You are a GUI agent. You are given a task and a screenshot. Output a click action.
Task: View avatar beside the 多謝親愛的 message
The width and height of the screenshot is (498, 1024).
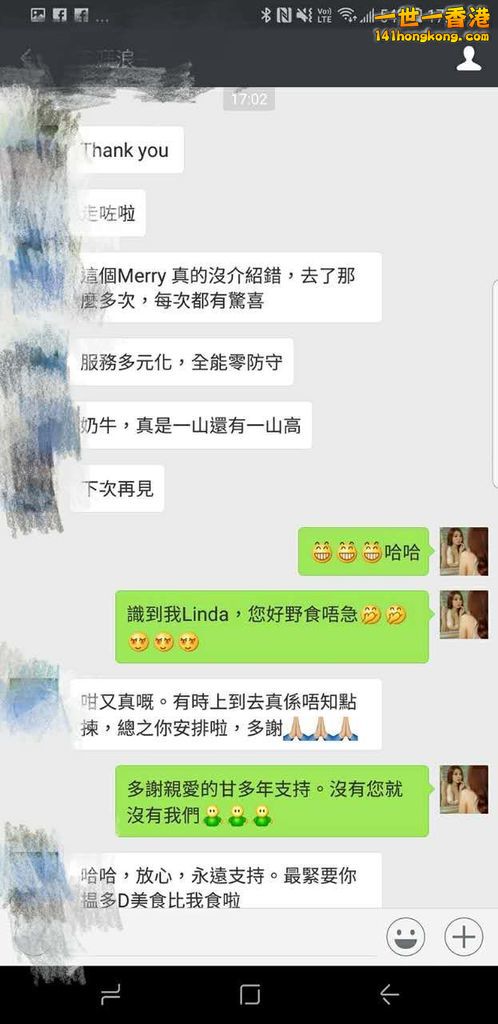click(463, 790)
